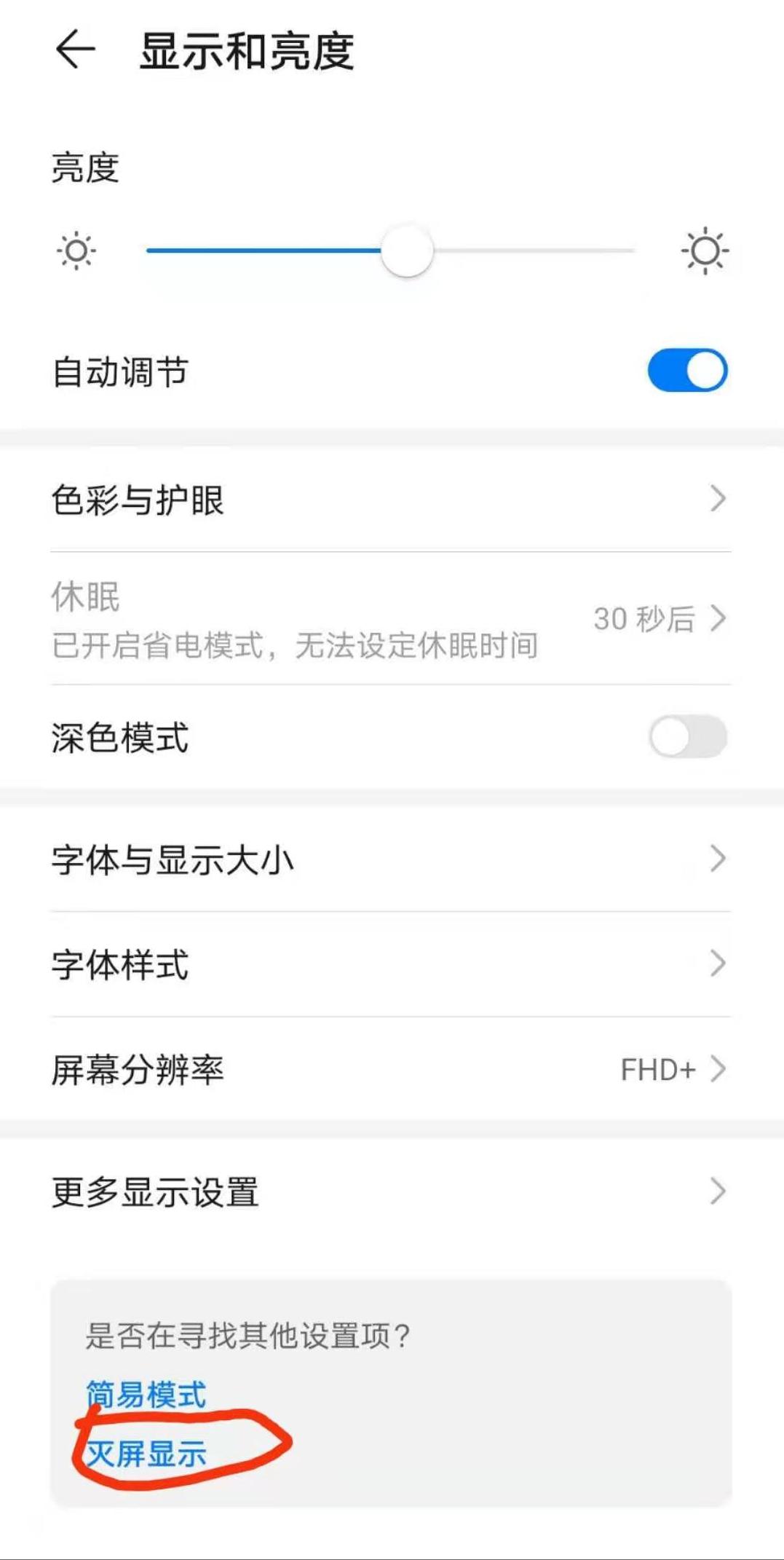Open the 屏幕分辨率 option
The height and width of the screenshot is (1560, 784).
(291, 1070)
